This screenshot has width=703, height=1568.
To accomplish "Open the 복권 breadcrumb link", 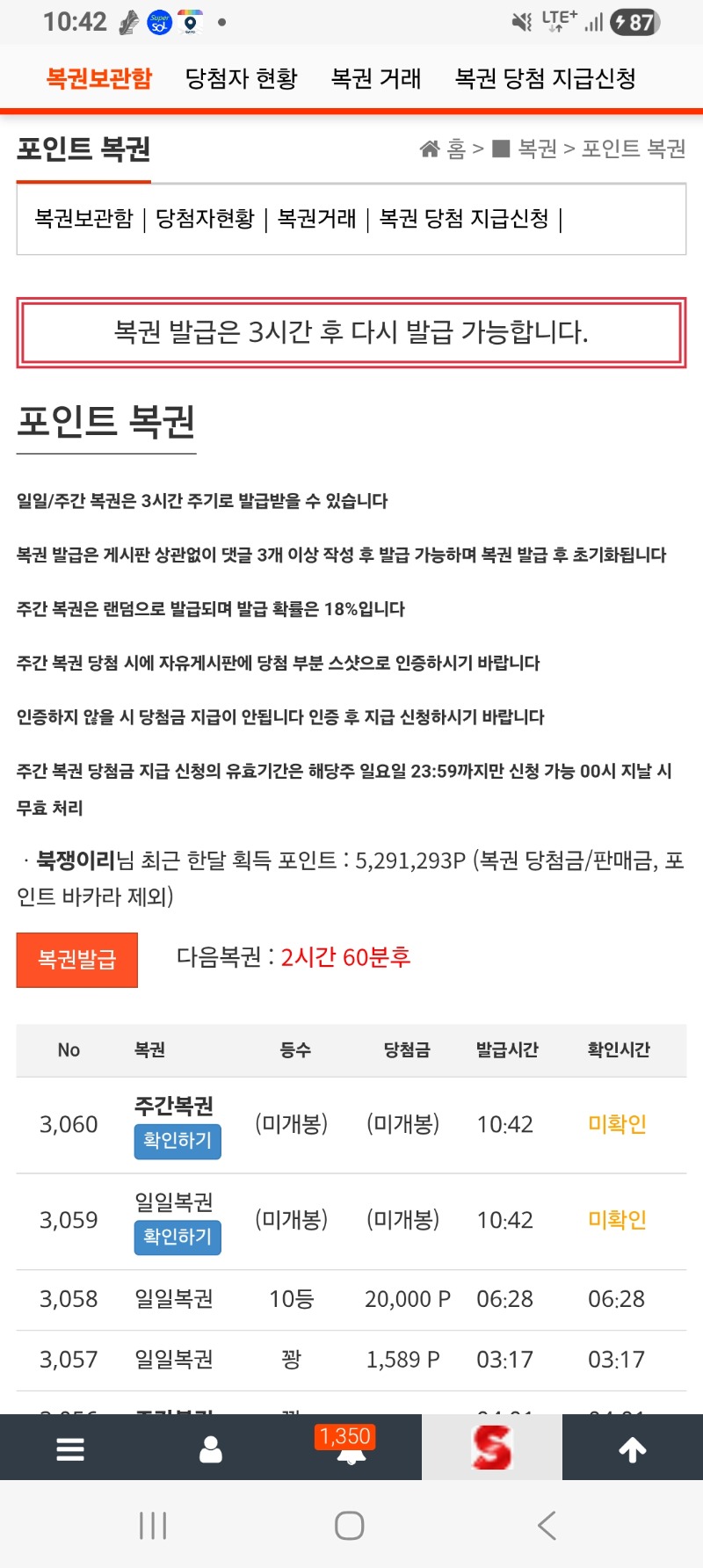I will click(536, 149).
